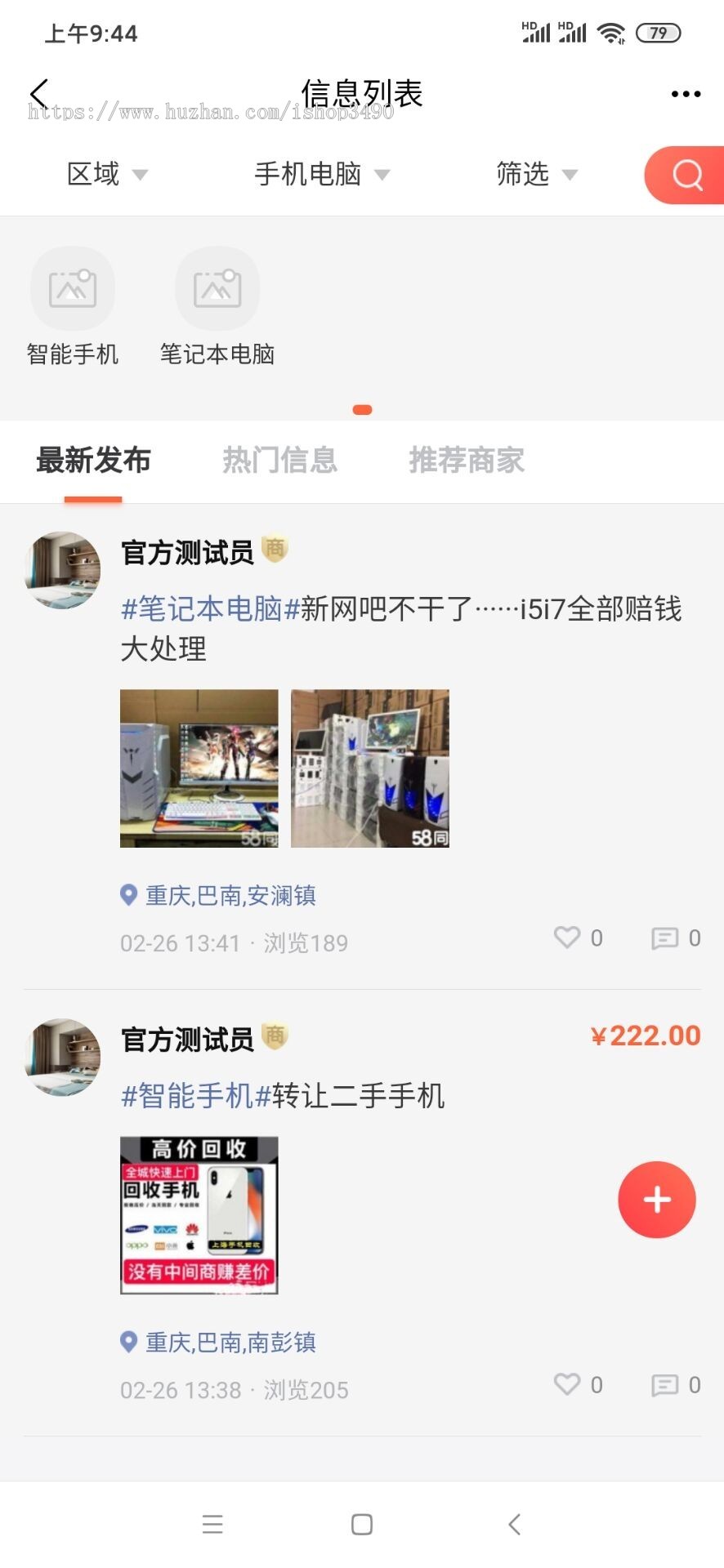Open the three-dot overflow menu

point(686,94)
